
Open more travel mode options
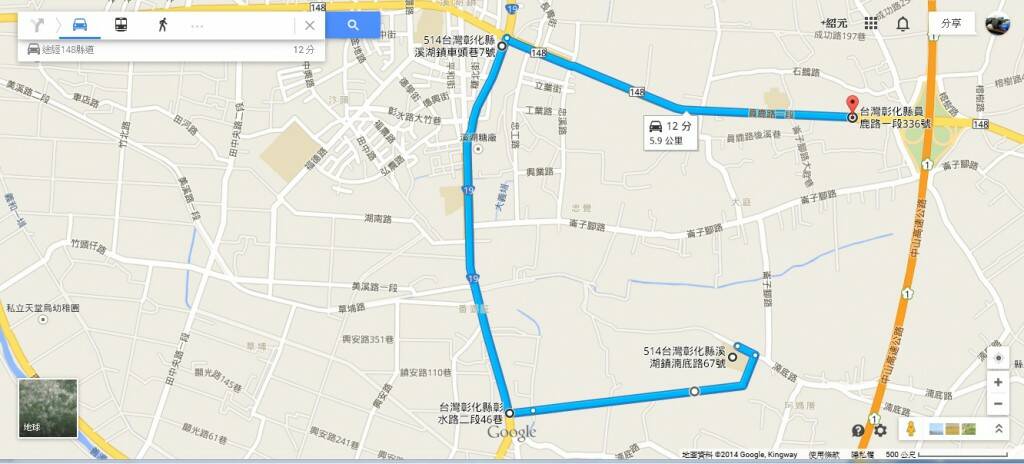(197, 25)
